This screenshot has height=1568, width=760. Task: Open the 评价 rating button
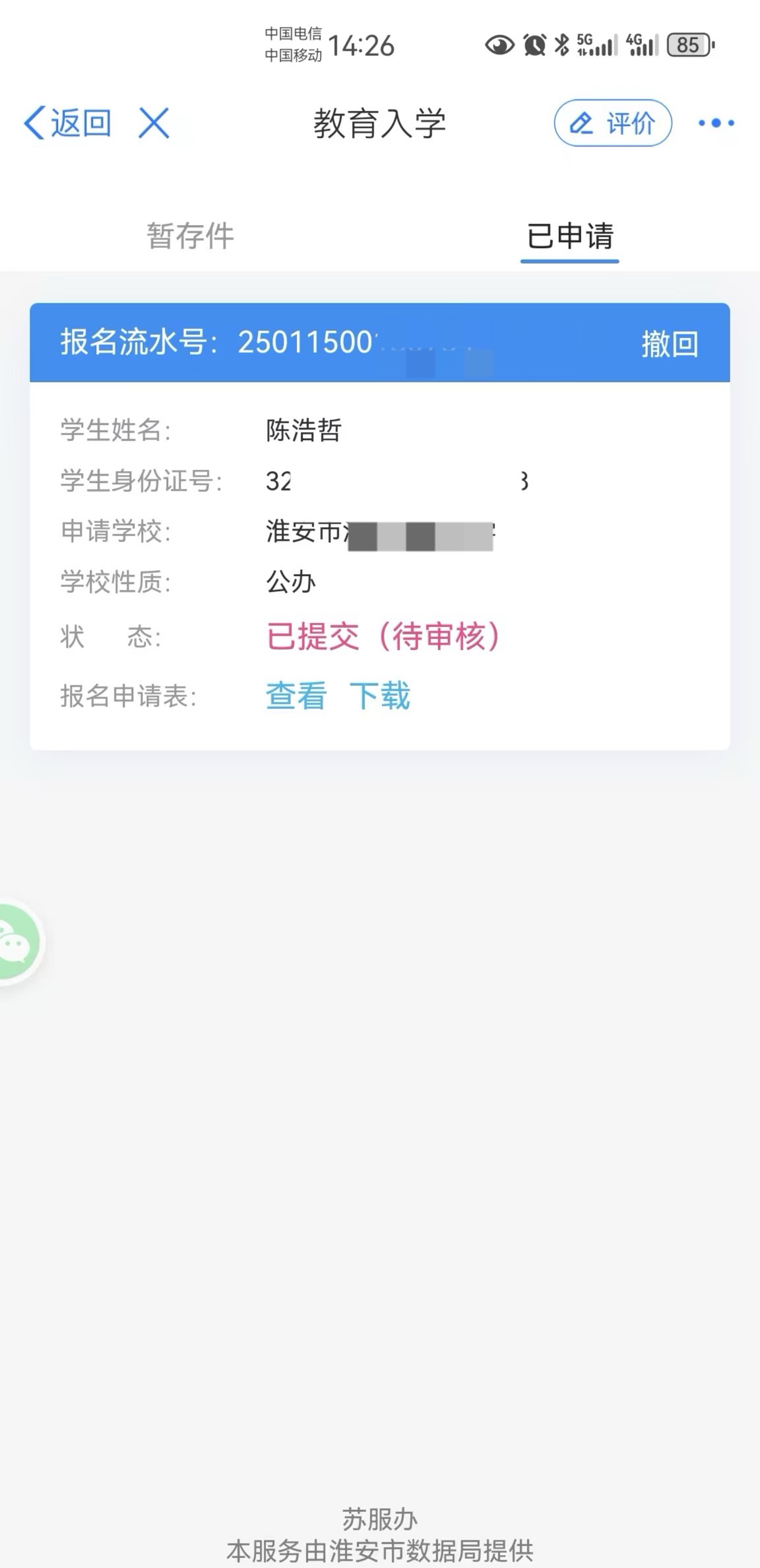point(613,123)
